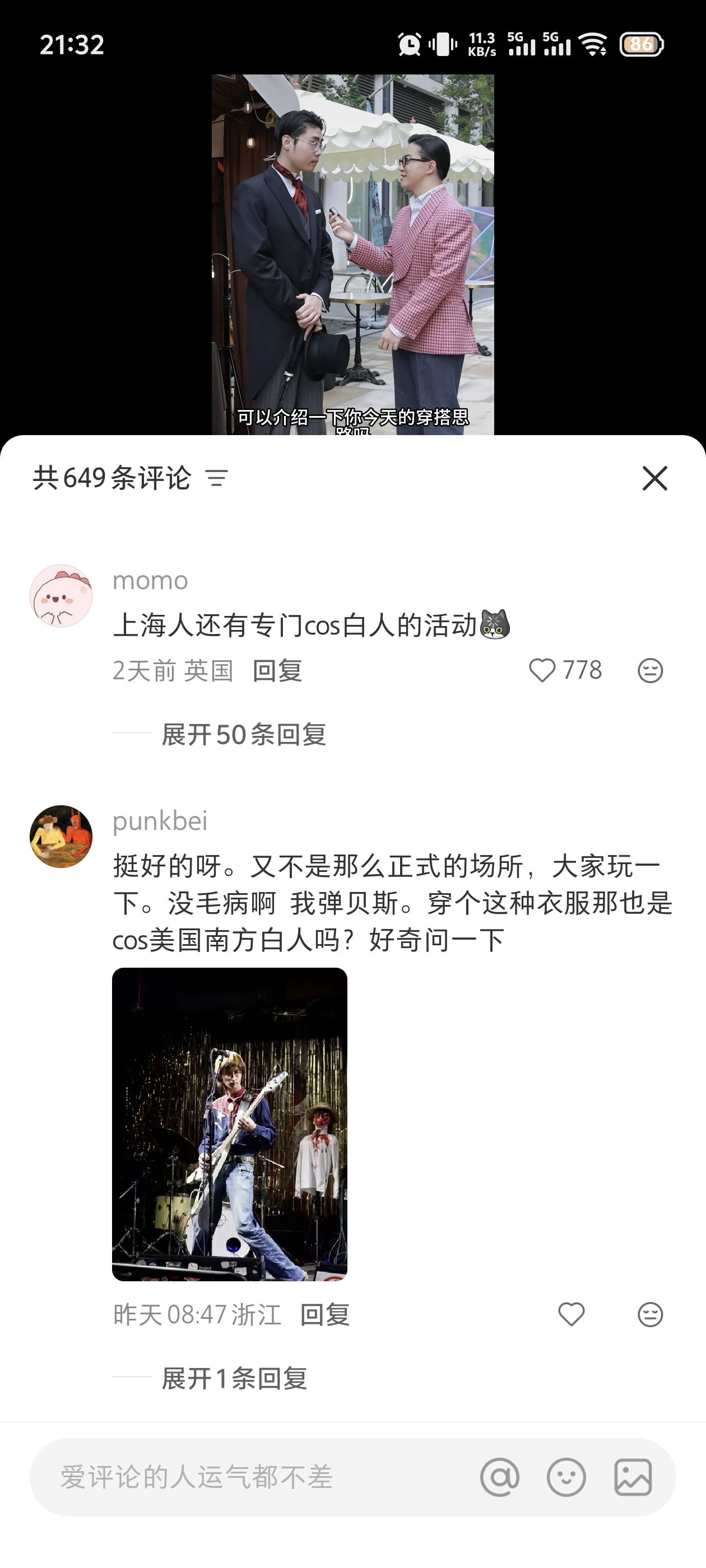
Task: Mention someone with the @ icon
Action: tap(499, 1477)
